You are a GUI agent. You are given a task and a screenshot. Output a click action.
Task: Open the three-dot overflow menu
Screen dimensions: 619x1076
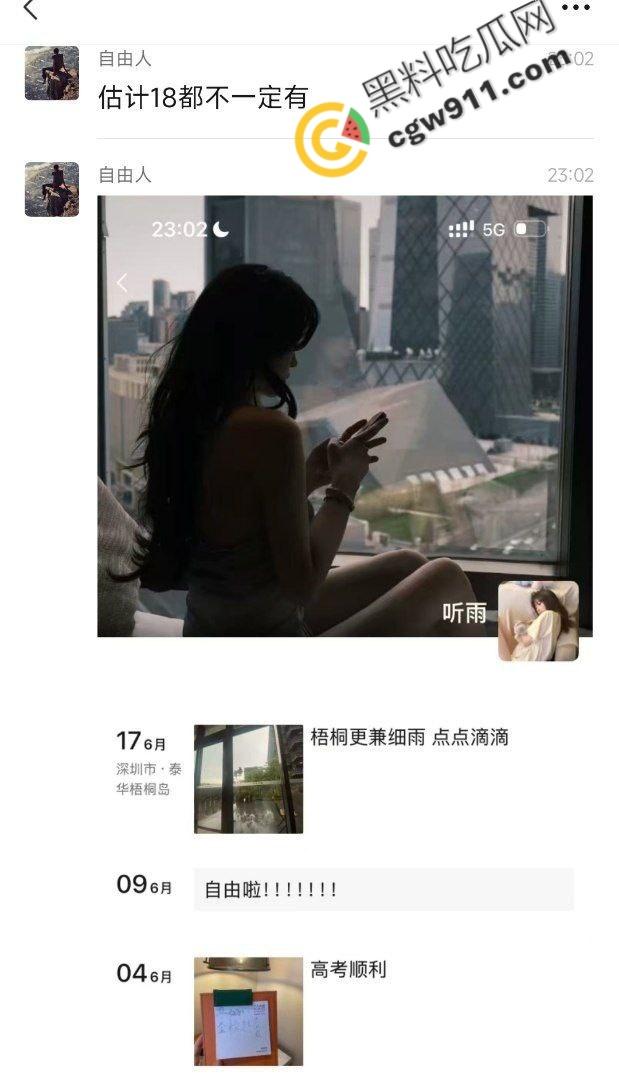[575, 8]
